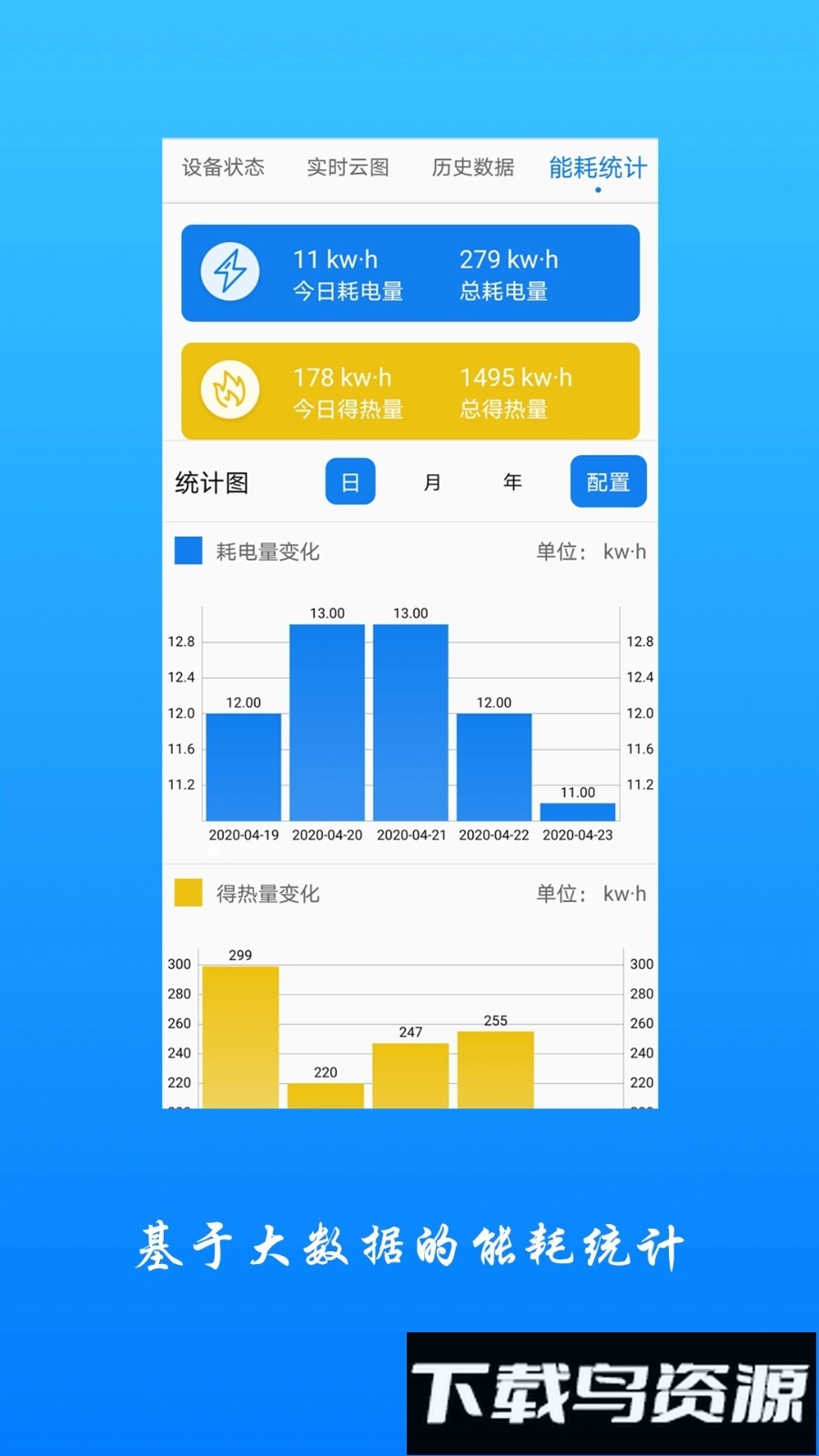Select the blue 今日耗电量 summary card
819x1456 pixels.
click(x=409, y=273)
